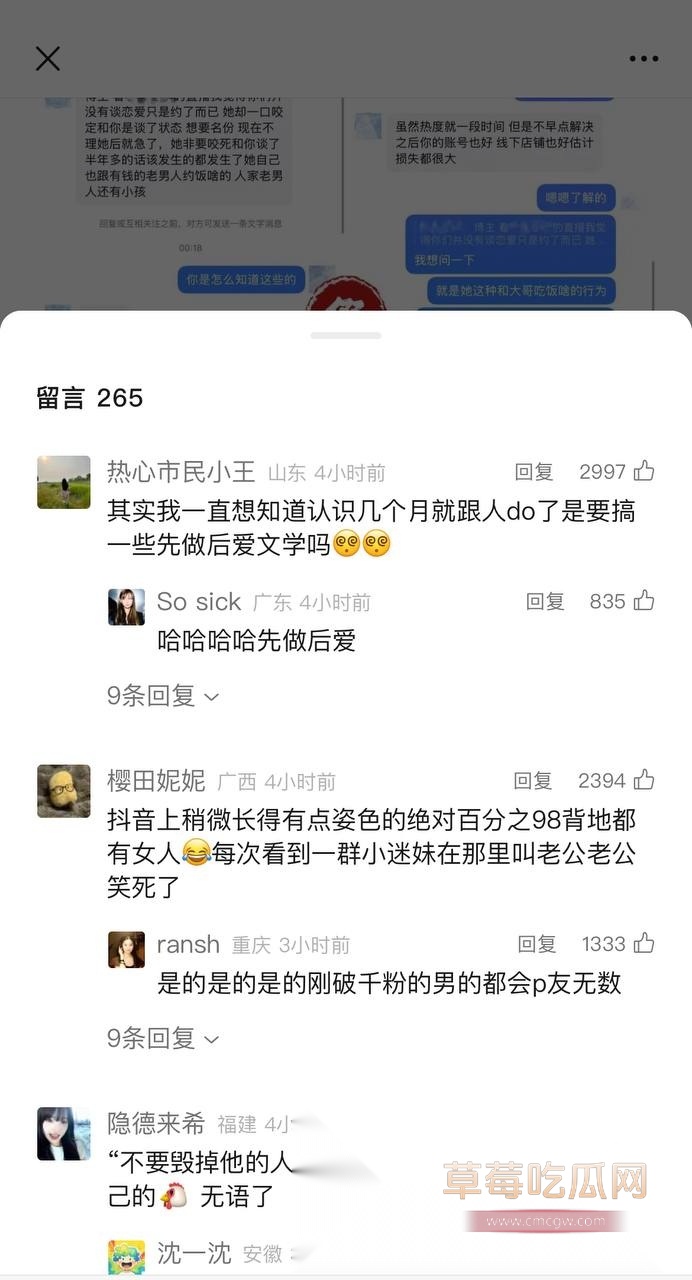Open 隐德来希's profile avatar

(x=63, y=1133)
